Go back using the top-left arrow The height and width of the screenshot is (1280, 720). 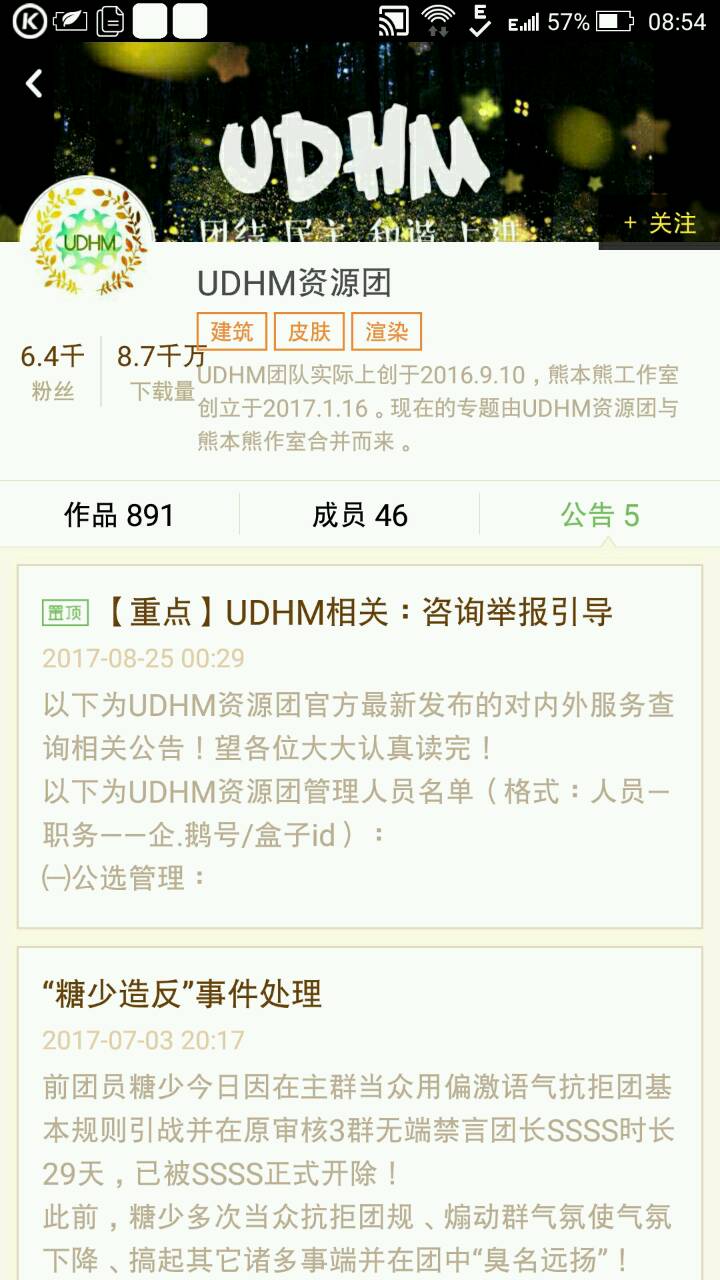[x=35, y=84]
